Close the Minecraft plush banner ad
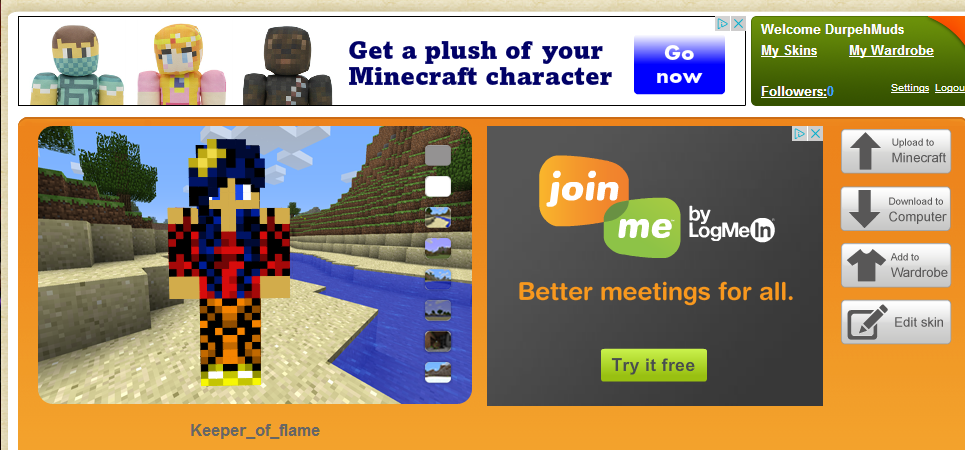The height and width of the screenshot is (450, 965). tap(737, 24)
